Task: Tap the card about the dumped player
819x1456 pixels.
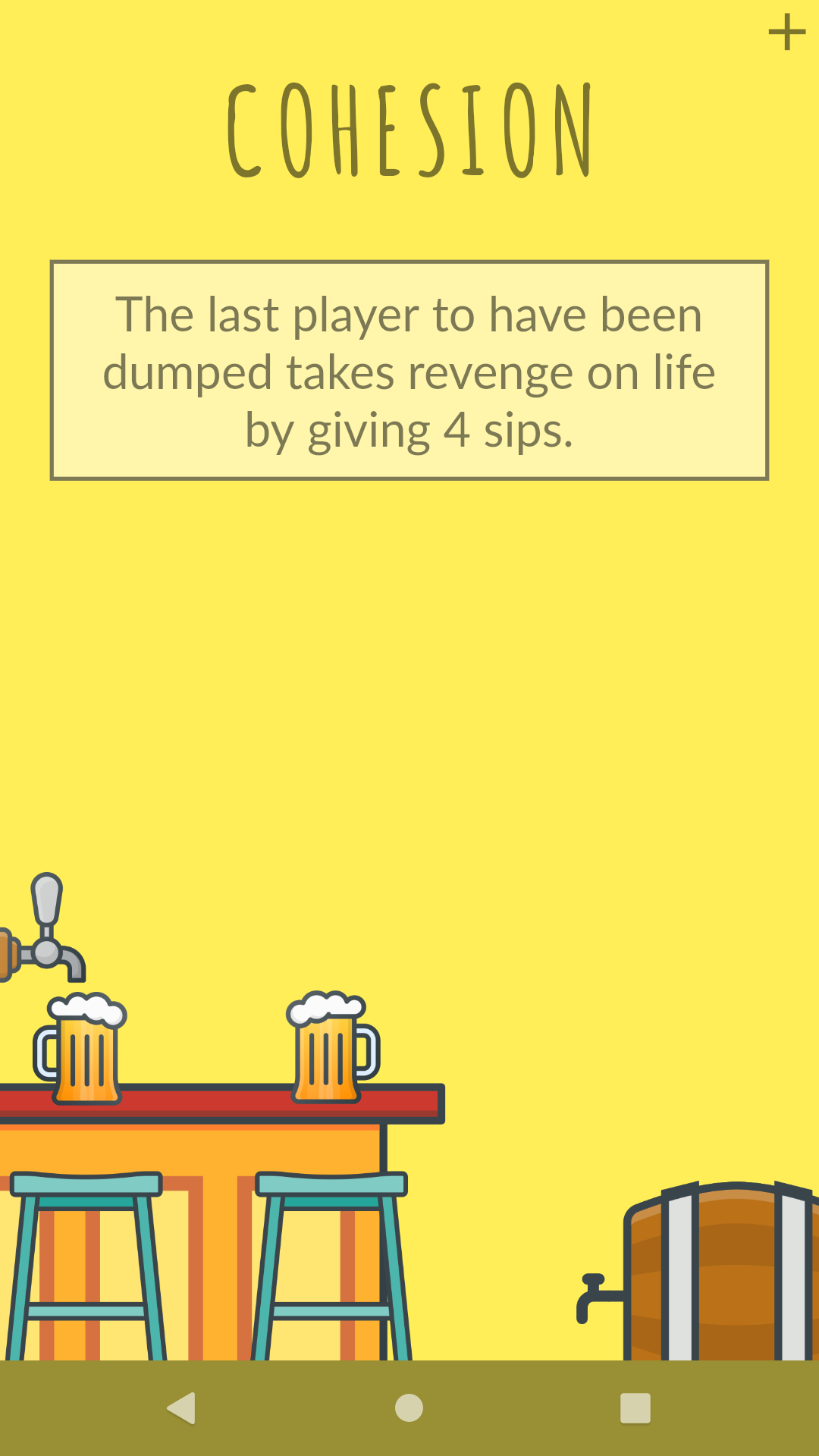Action: 409,370
